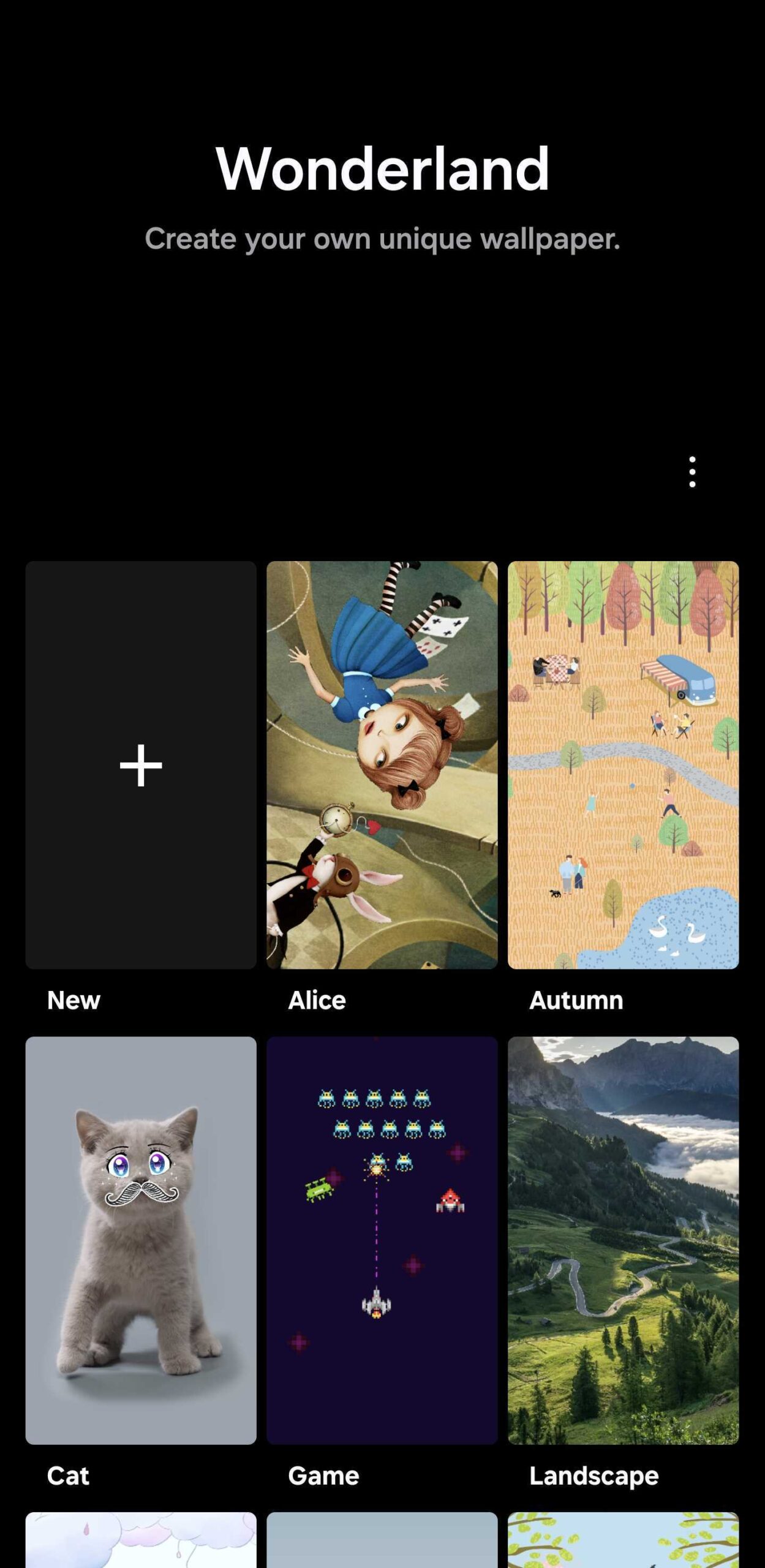This screenshot has width=765, height=1568.
Task: Select the Autumn wallpaper
Action: 623,765
